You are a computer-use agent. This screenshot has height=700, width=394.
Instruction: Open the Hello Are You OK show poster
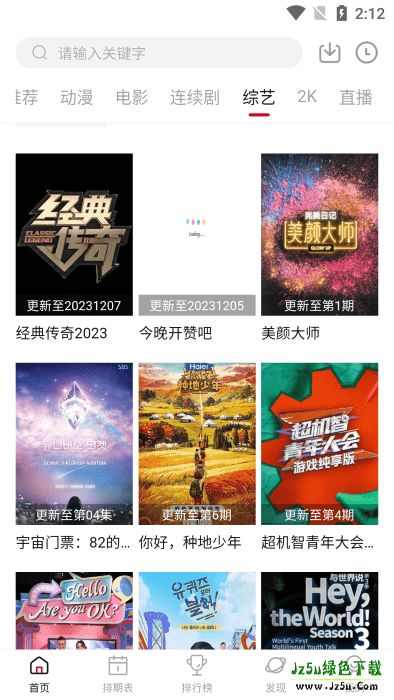click(x=74, y=610)
